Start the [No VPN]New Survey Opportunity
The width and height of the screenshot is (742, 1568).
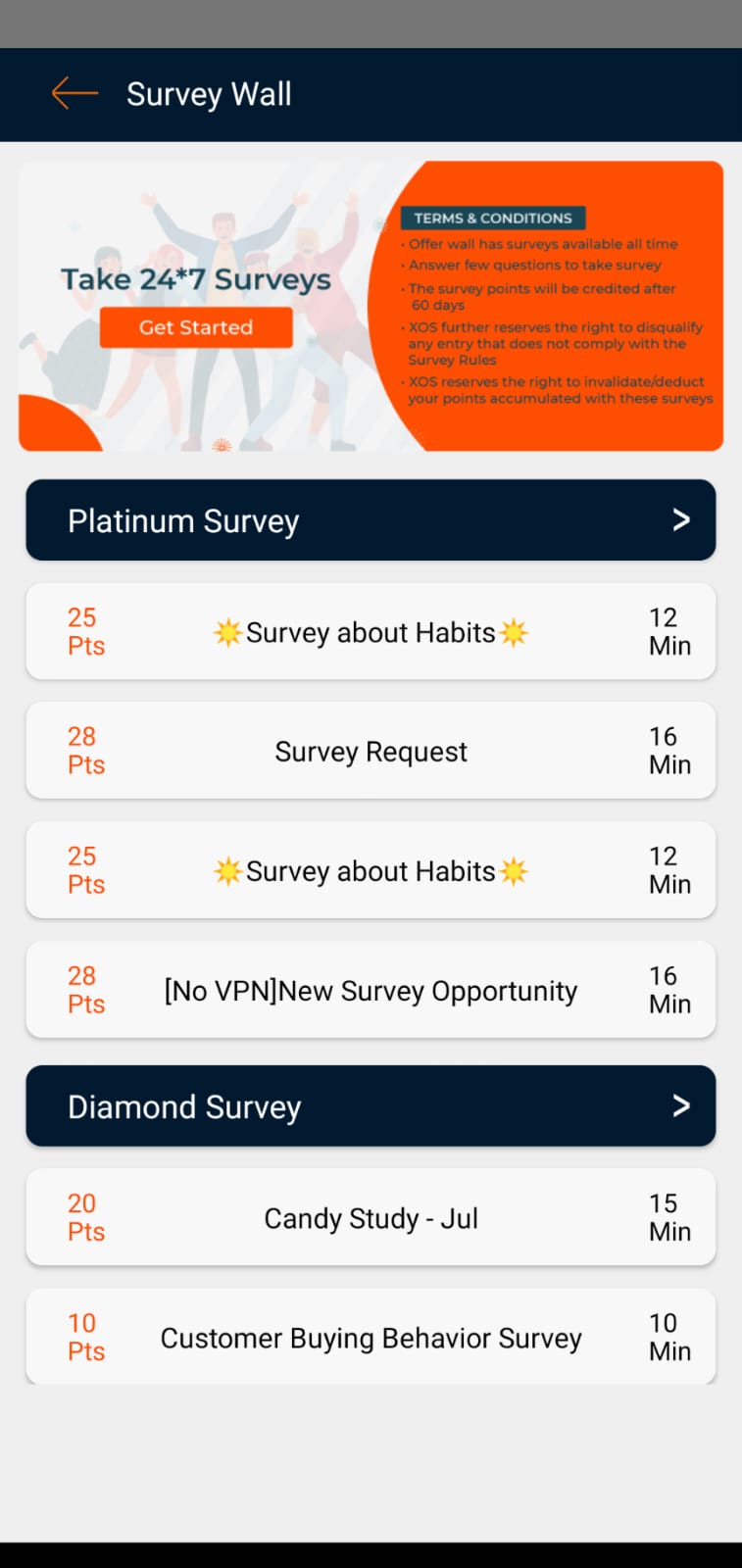tap(371, 990)
